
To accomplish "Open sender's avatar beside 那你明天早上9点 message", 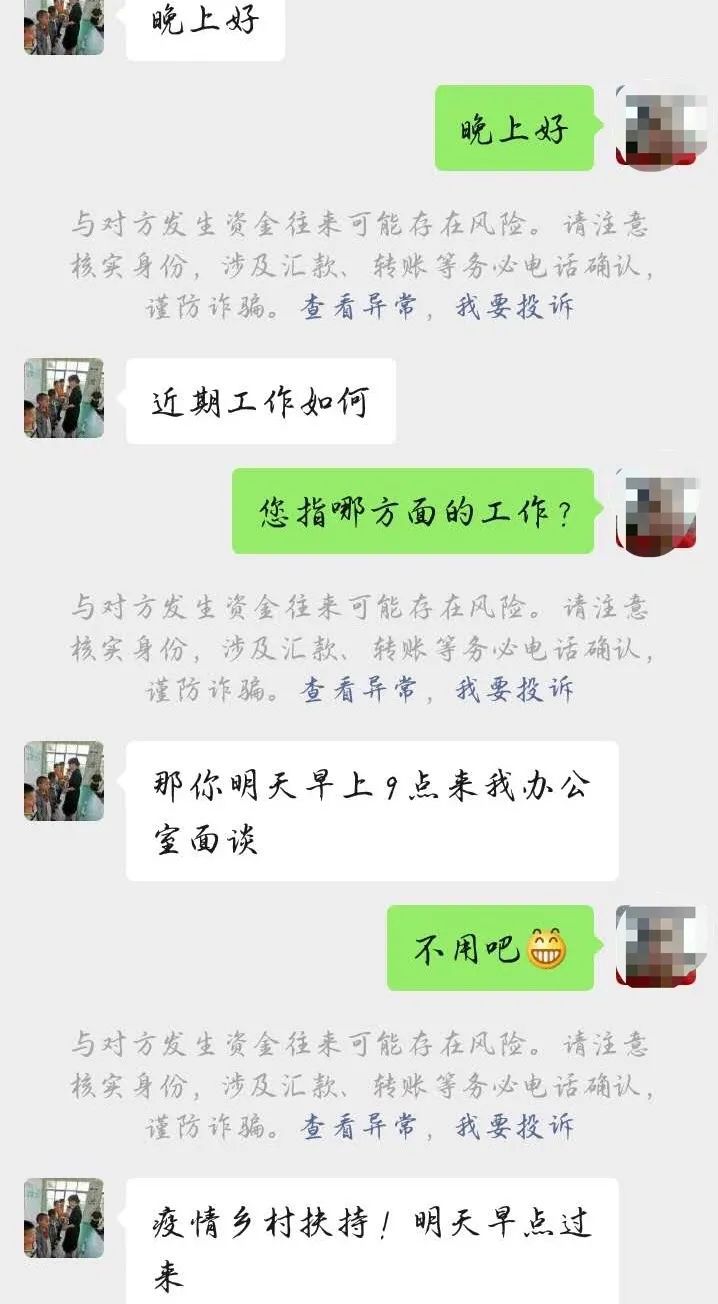I will (64, 781).
